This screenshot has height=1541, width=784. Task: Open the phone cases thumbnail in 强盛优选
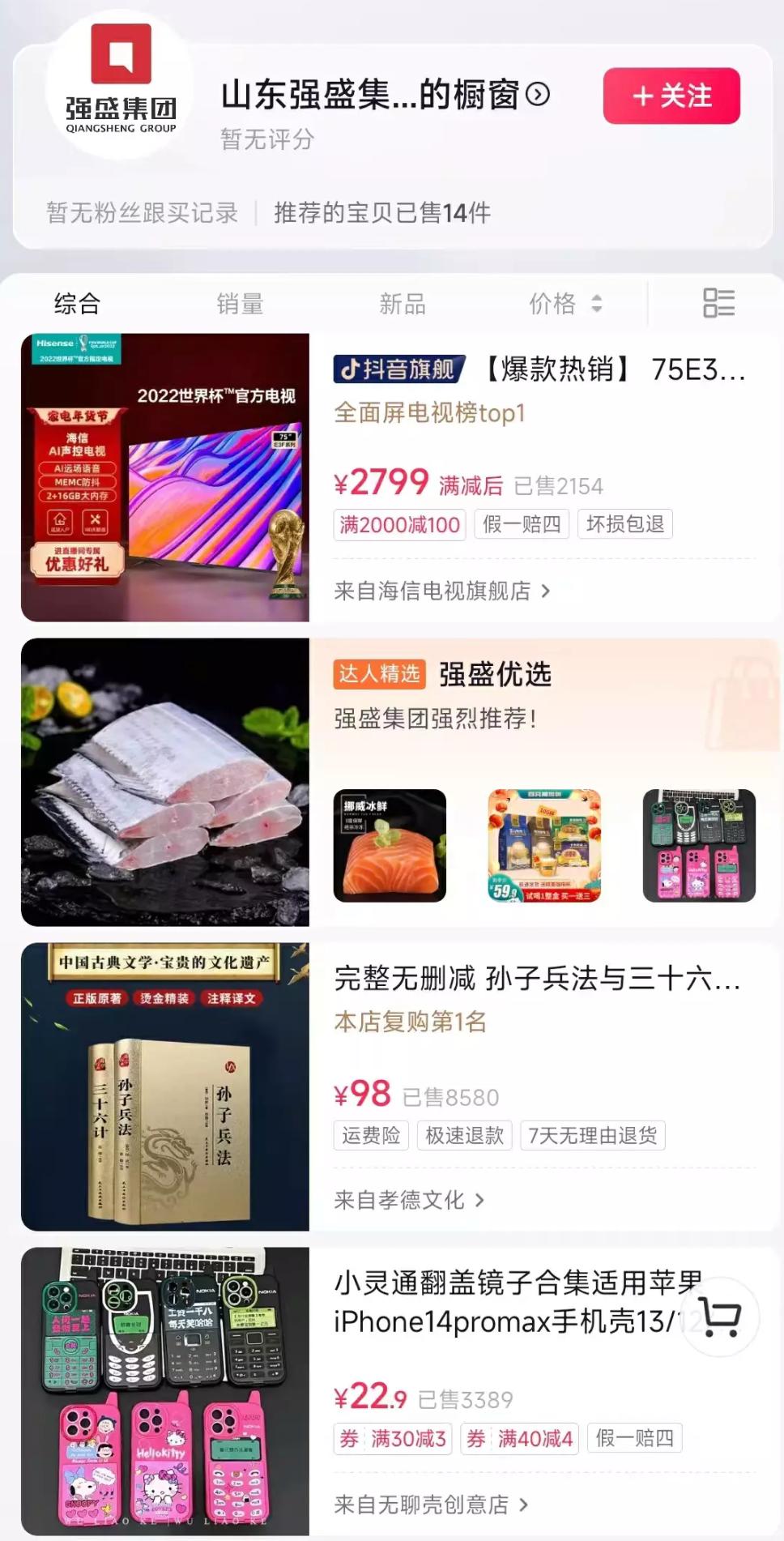699,845
